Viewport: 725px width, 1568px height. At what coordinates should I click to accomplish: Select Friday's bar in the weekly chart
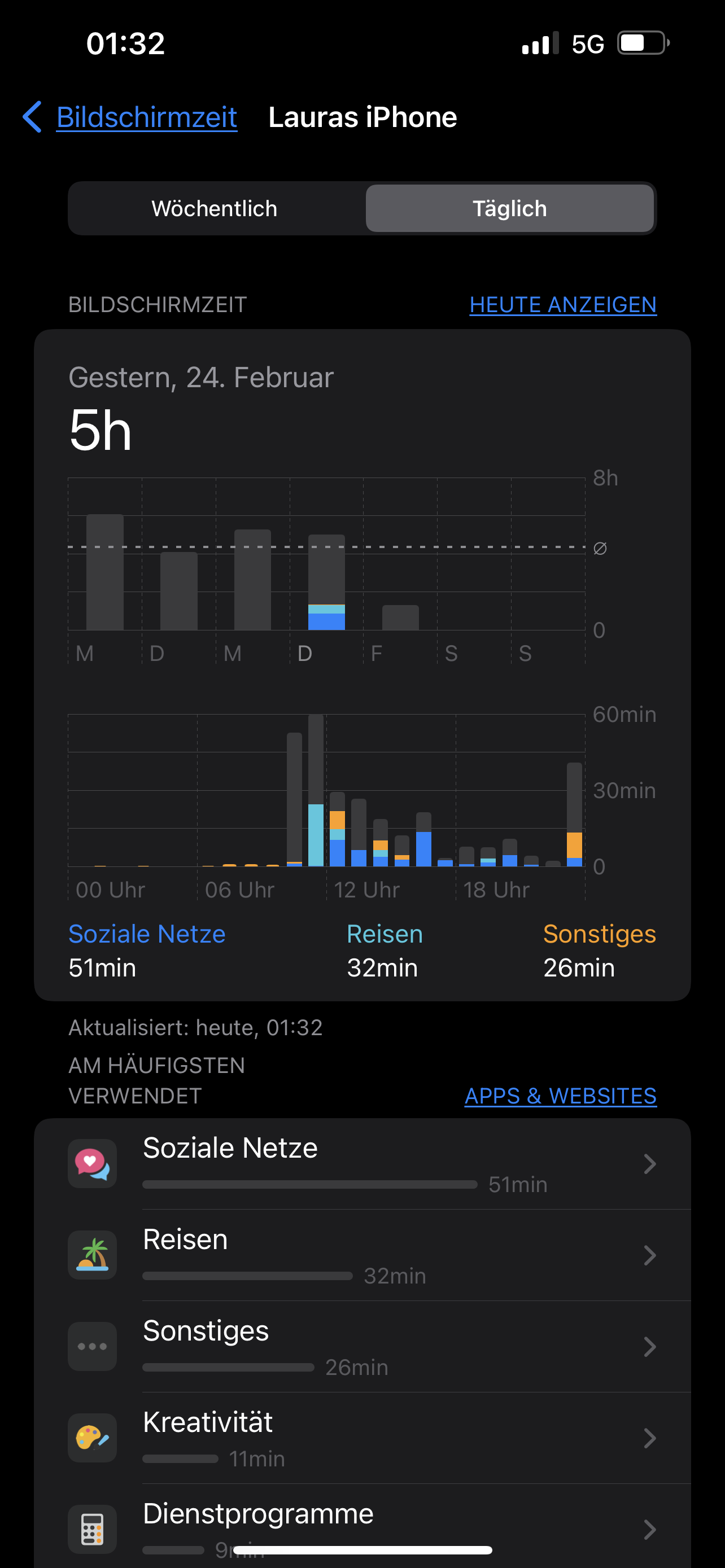coord(400,616)
